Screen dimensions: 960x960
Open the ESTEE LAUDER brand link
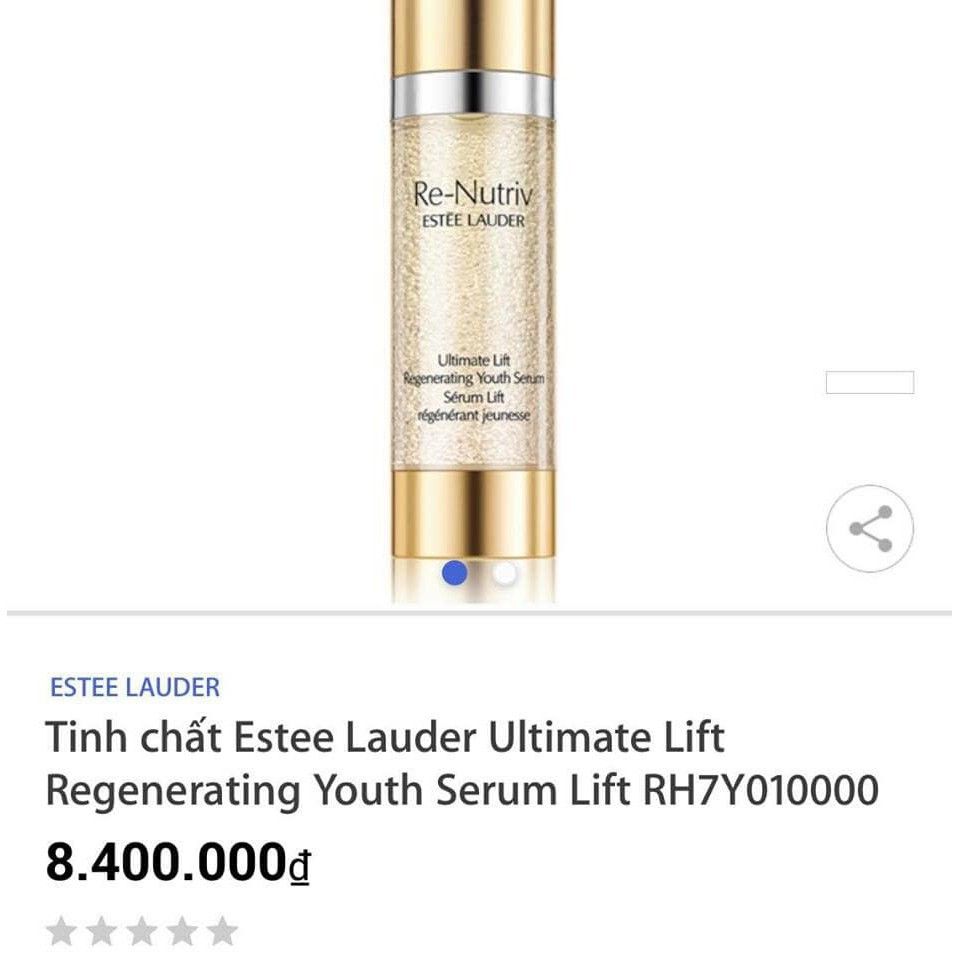(134, 687)
